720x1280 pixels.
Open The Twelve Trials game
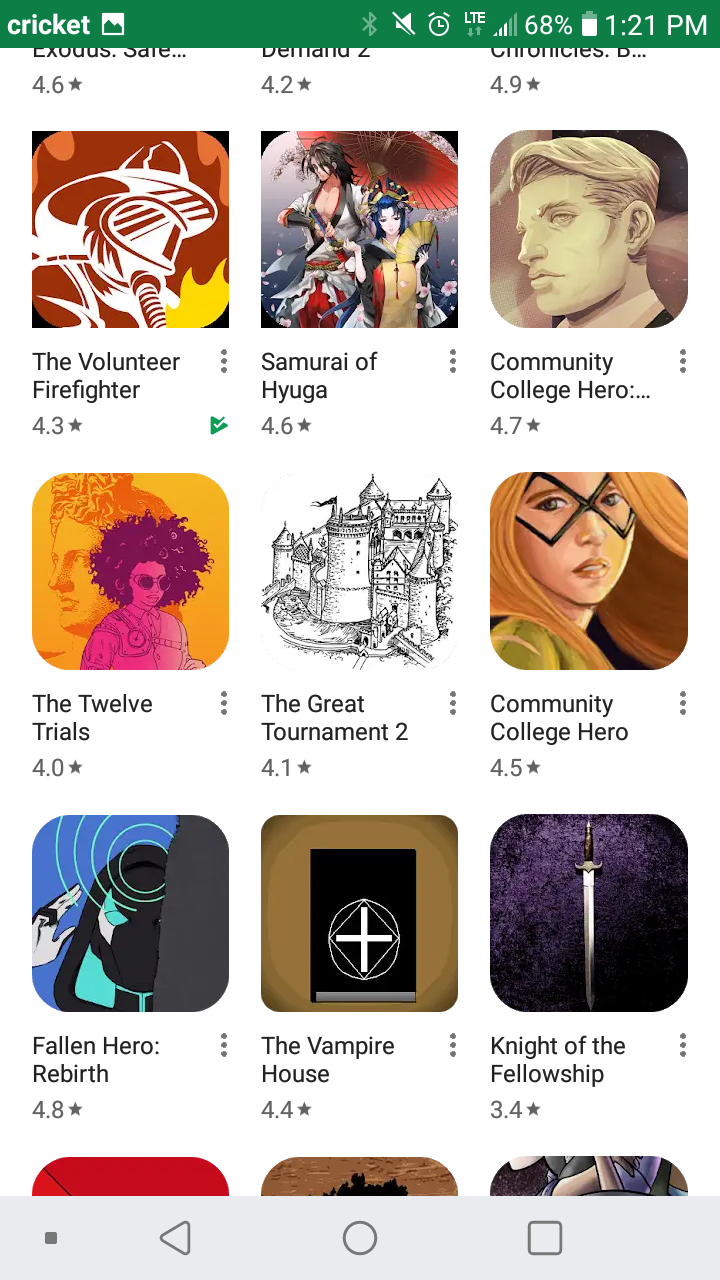point(130,571)
